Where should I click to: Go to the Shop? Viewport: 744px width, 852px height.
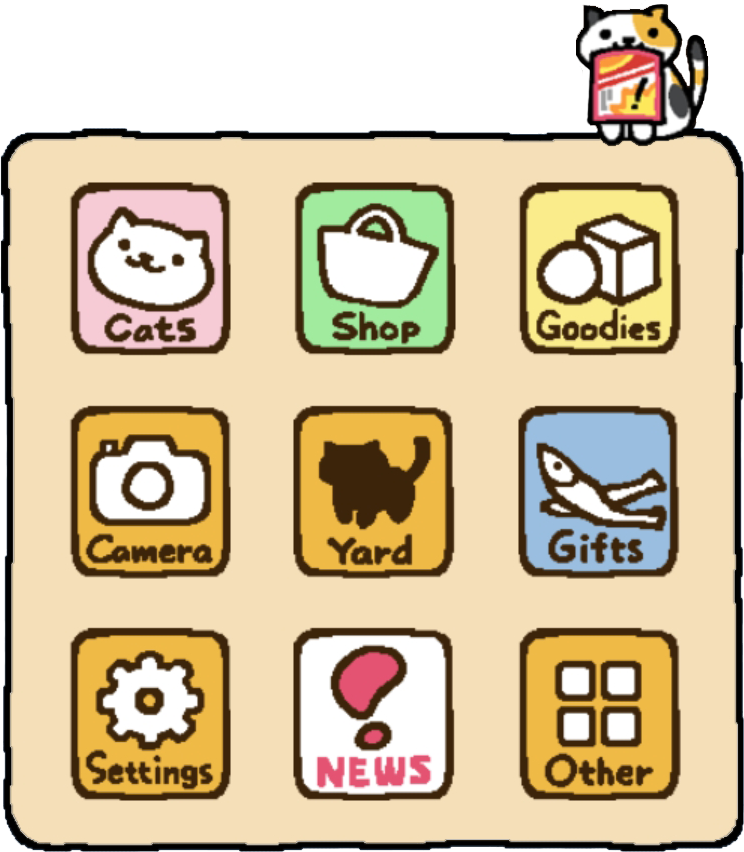(374, 269)
